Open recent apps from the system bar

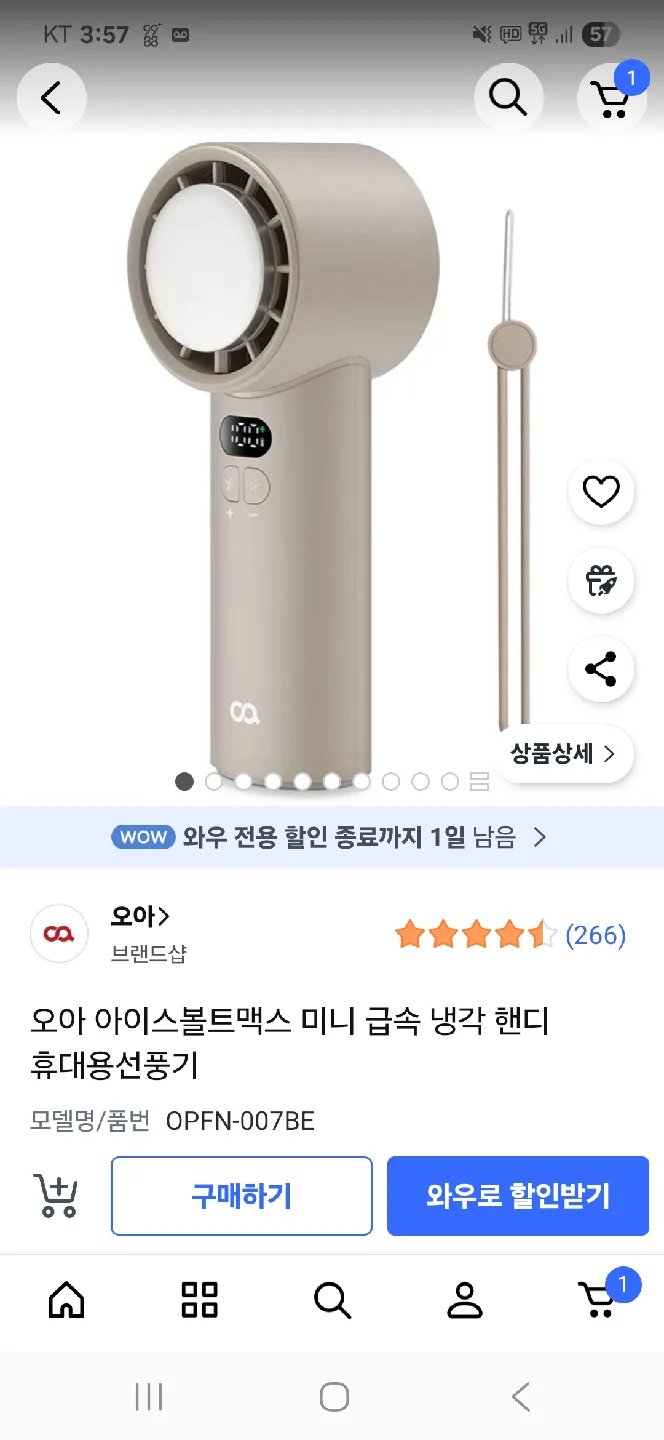(148, 1397)
